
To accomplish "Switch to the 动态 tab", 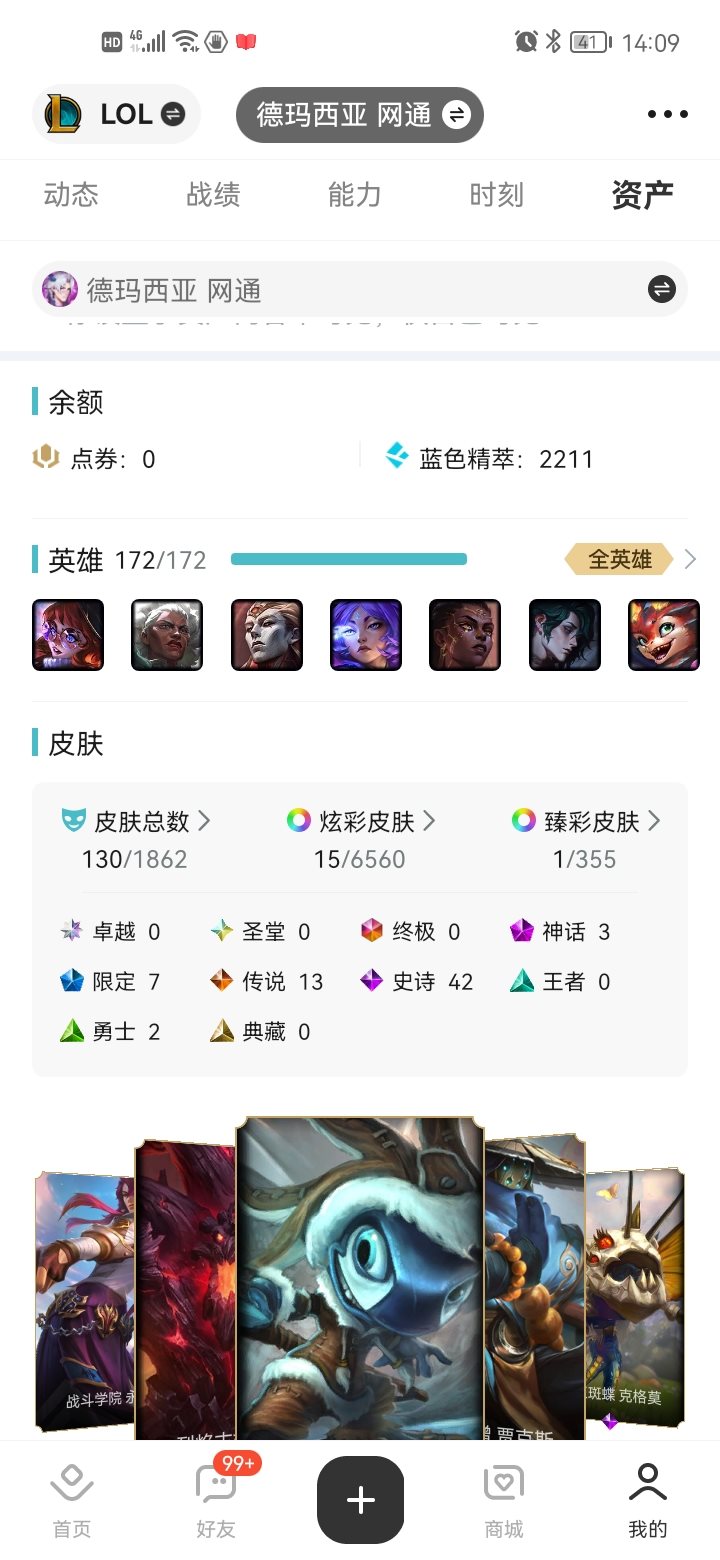I will (71, 195).
